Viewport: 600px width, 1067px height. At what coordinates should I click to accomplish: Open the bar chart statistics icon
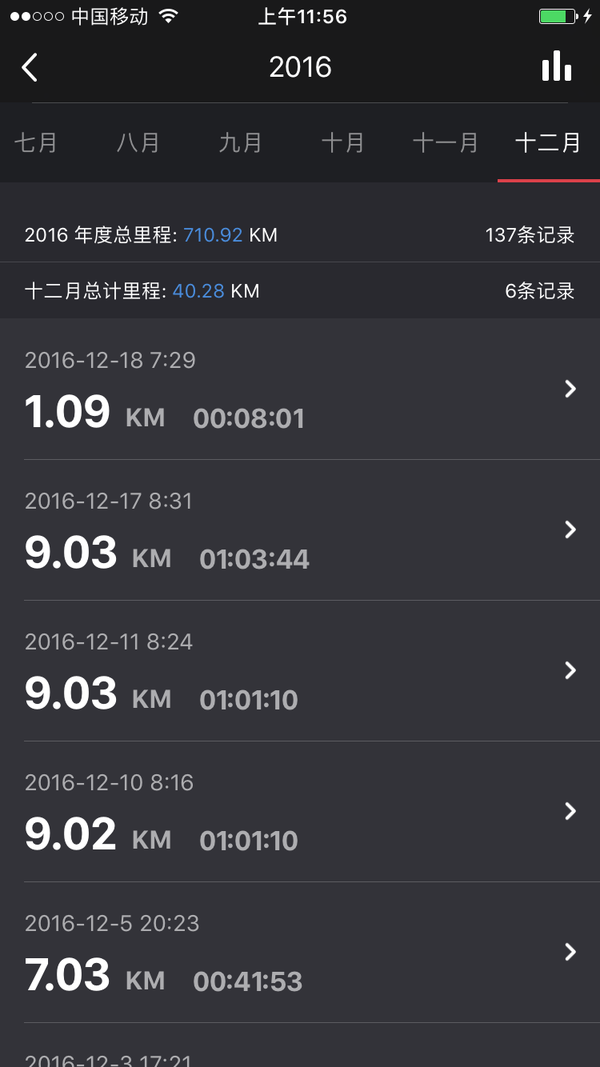pyautogui.click(x=556, y=66)
